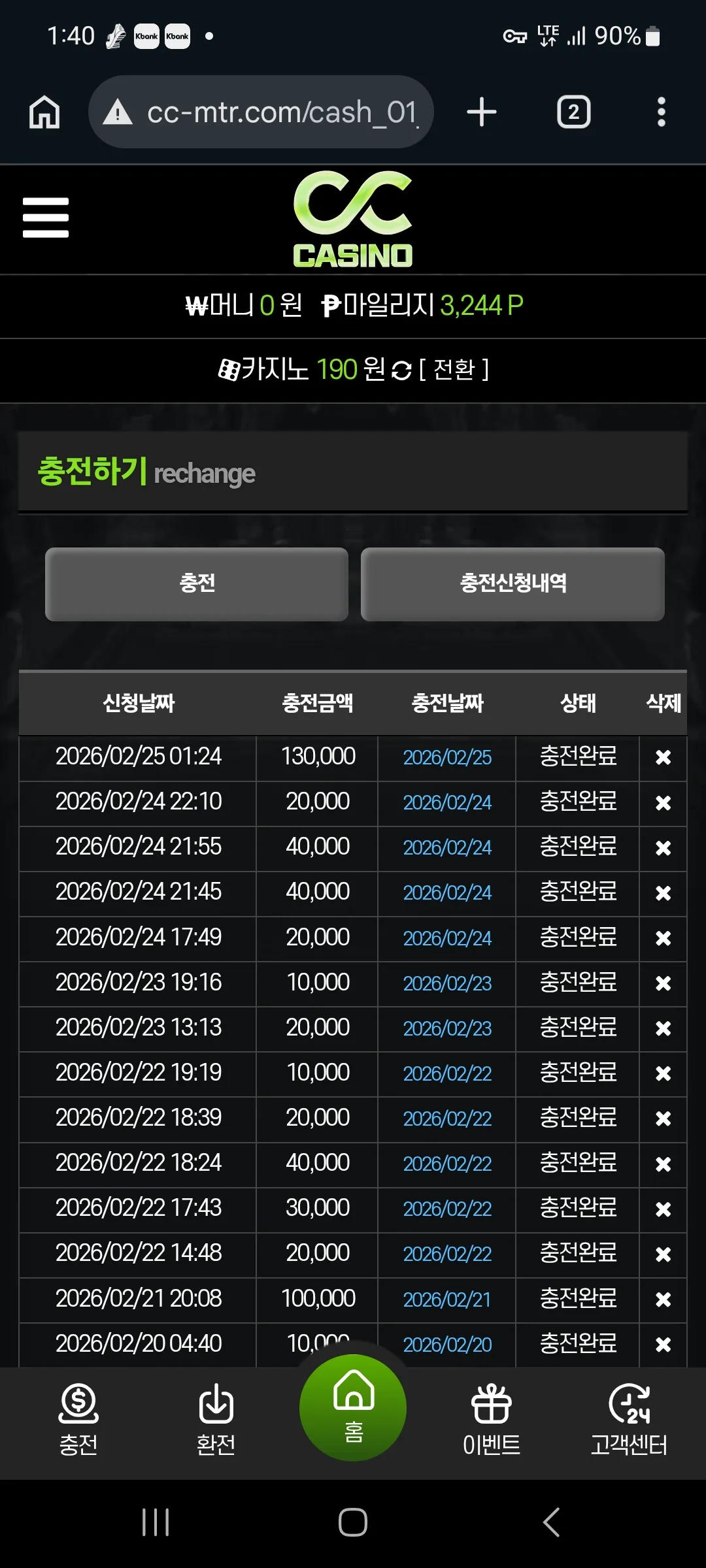Tap the 전환 conversion link
The height and width of the screenshot is (1568, 706).
[454, 370]
